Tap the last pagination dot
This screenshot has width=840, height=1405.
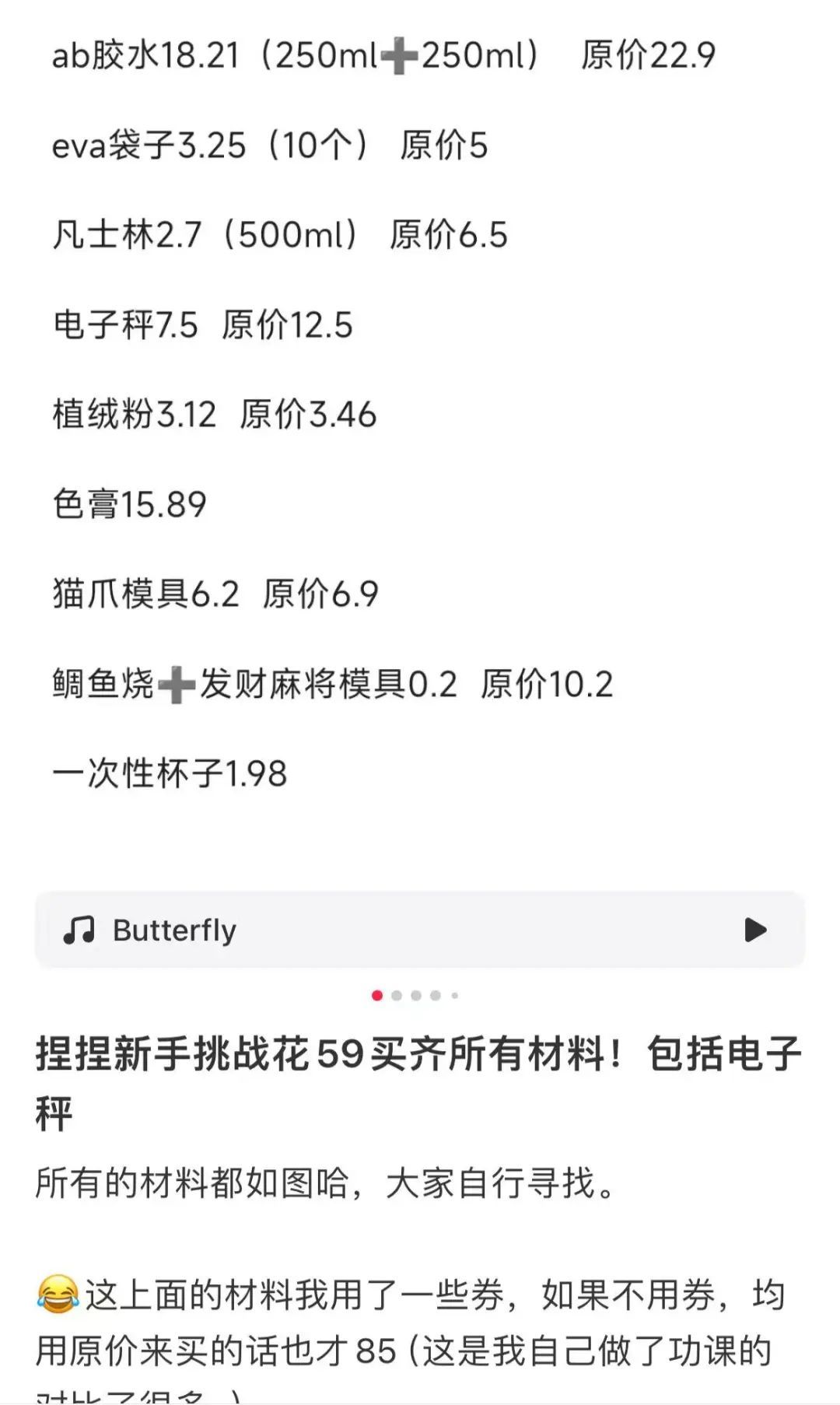click(x=455, y=993)
